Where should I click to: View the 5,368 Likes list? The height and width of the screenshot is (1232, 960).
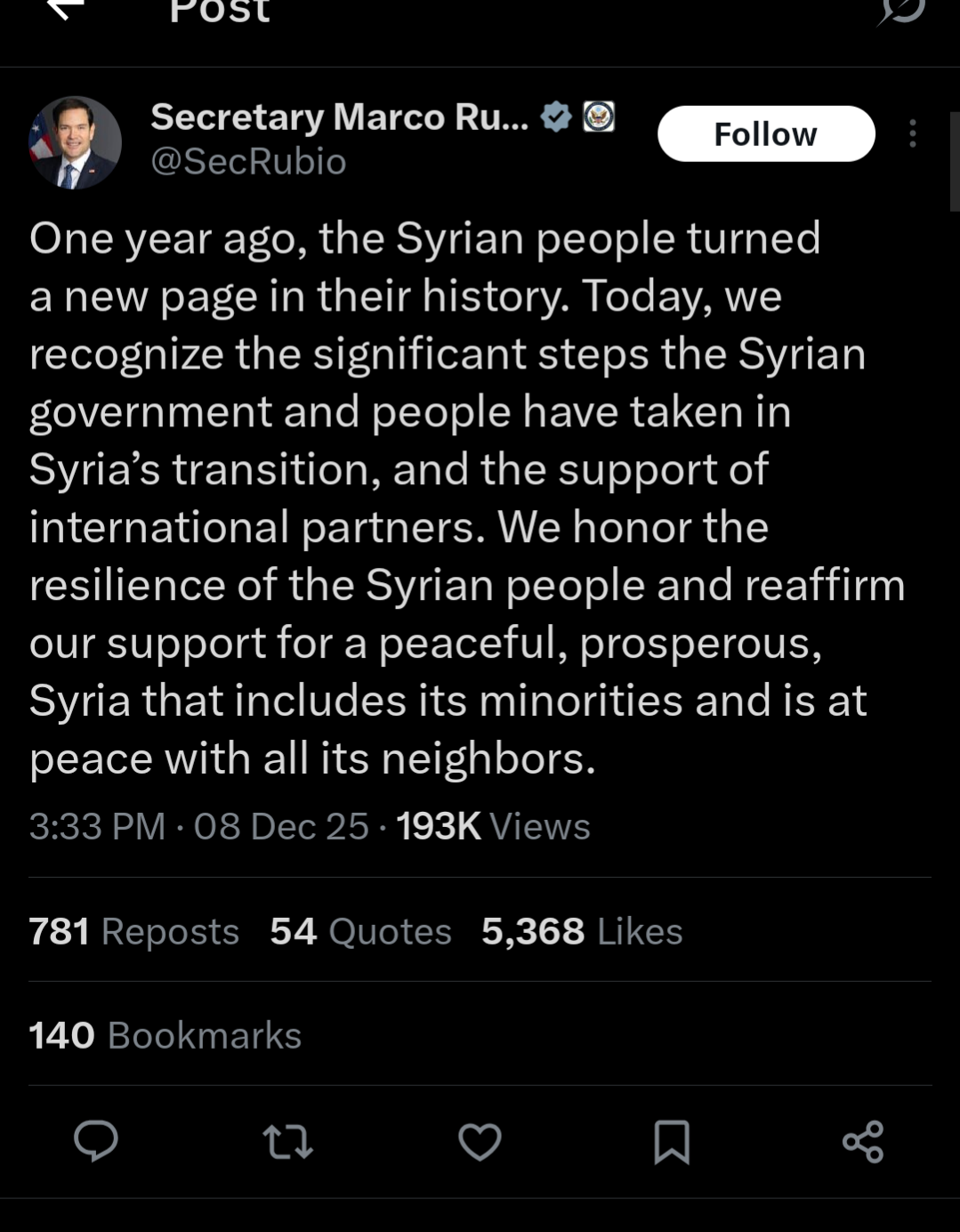(582, 931)
